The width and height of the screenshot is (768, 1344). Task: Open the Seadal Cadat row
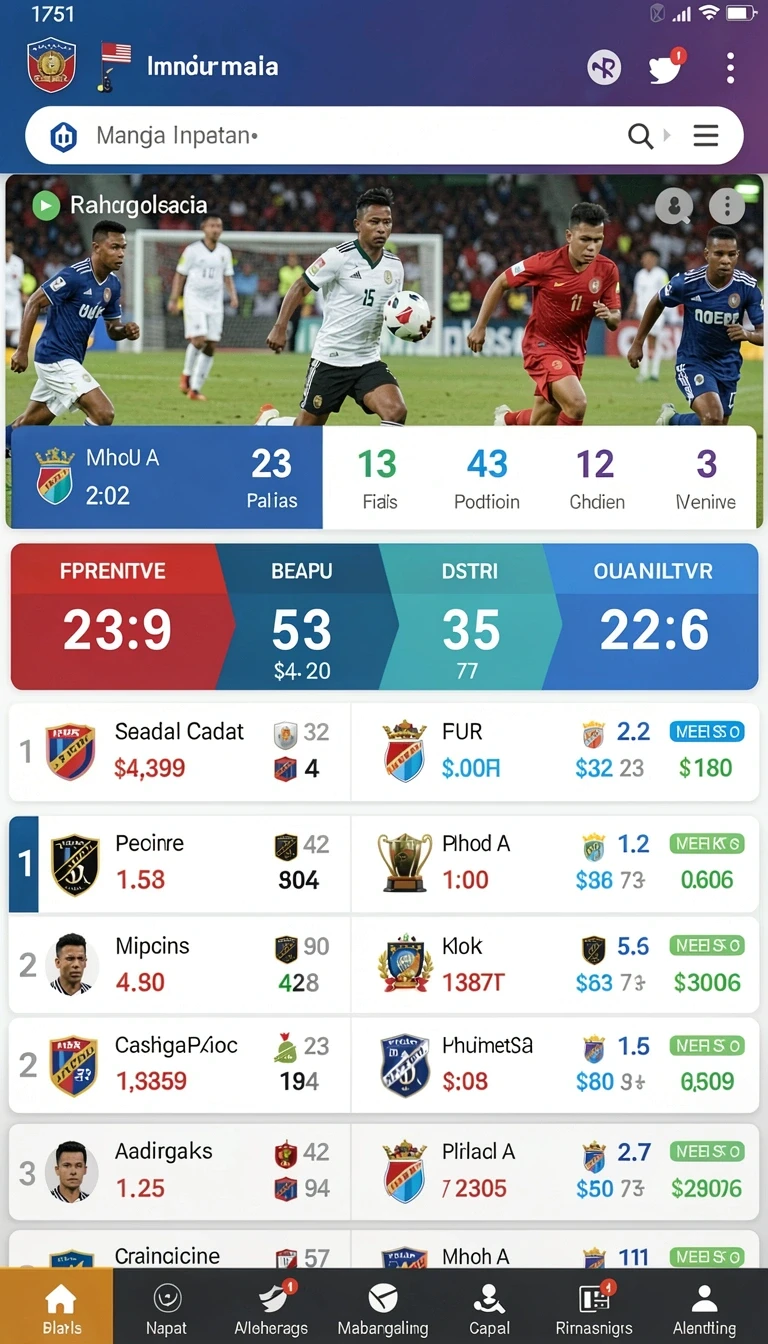click(180, 751)
